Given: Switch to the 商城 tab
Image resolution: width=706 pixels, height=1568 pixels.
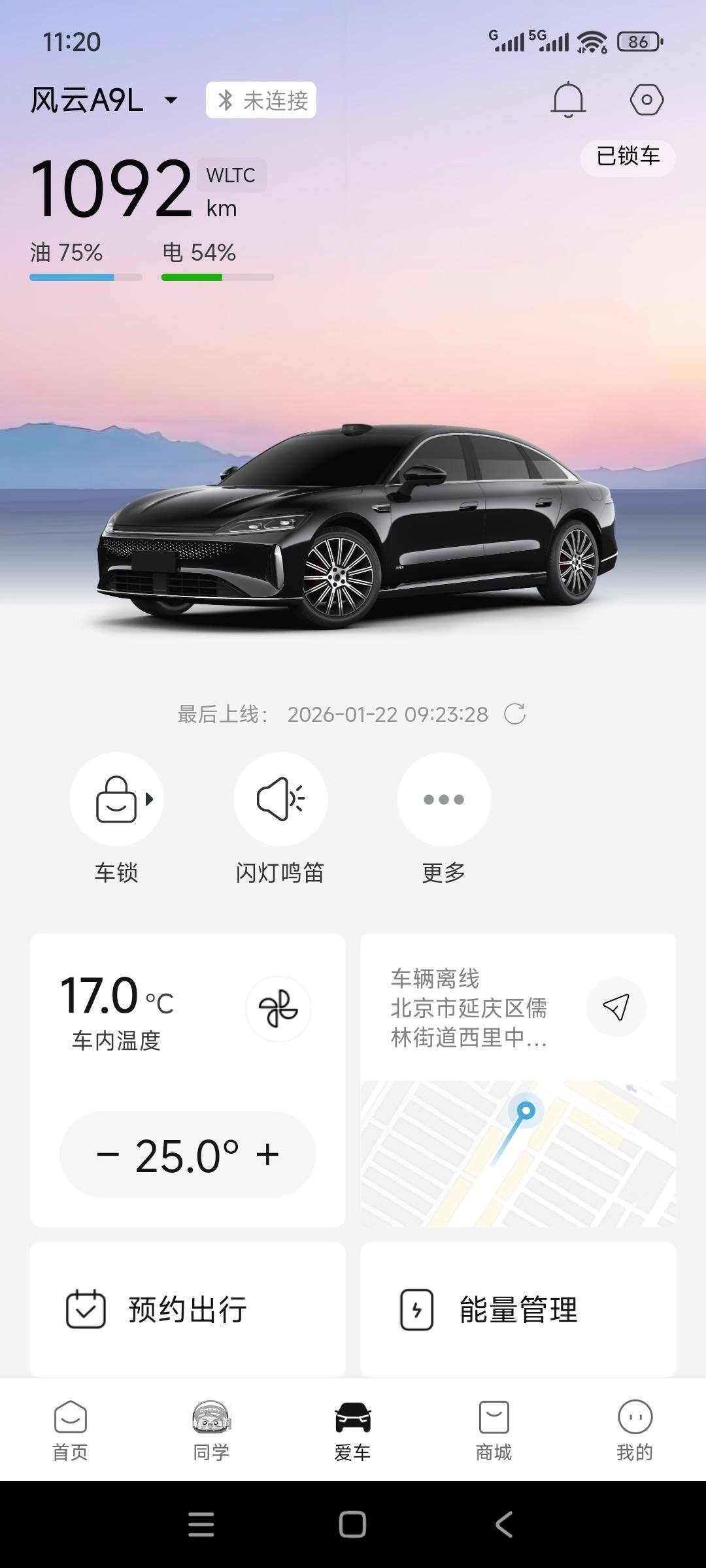Looking at the screenshot, I should (x=494, y=1429).
